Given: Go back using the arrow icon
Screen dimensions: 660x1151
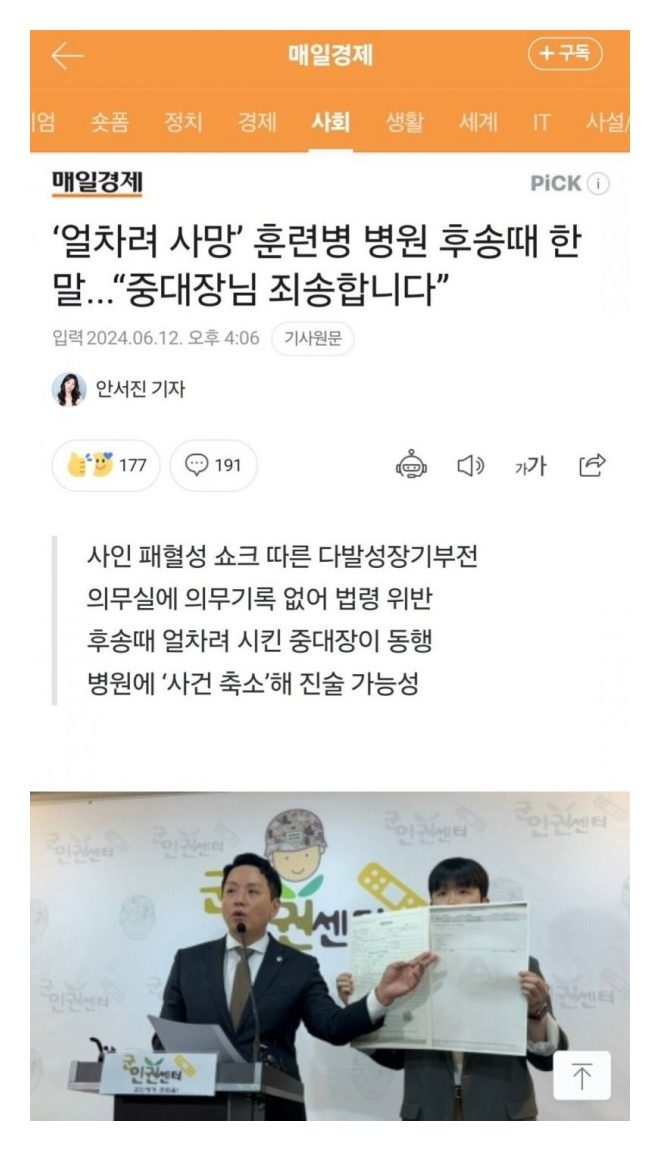Looking at the screenshot, I should [x=68, y=57].
